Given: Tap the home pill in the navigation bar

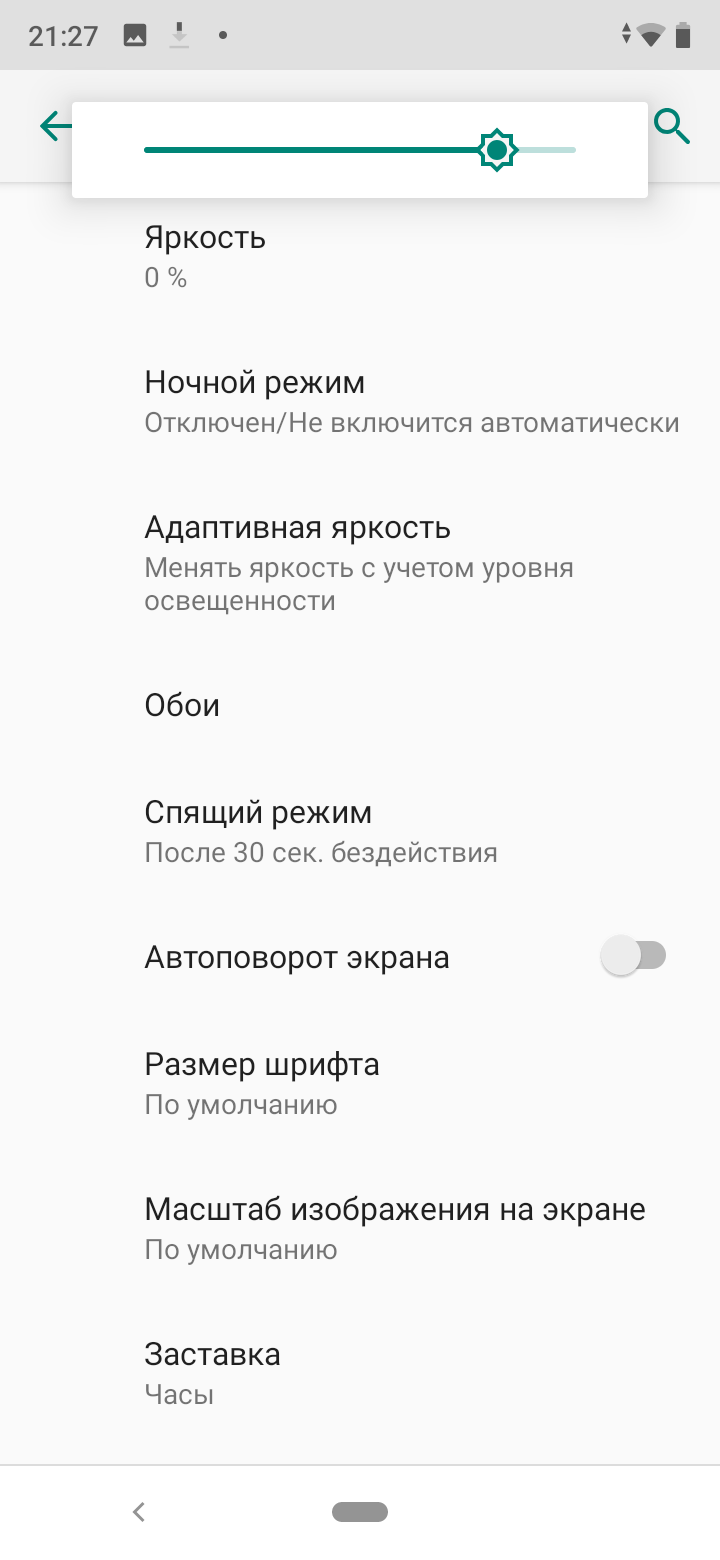Looking at the screenshot, I should pyautogui.click(x=360, y=1512).
